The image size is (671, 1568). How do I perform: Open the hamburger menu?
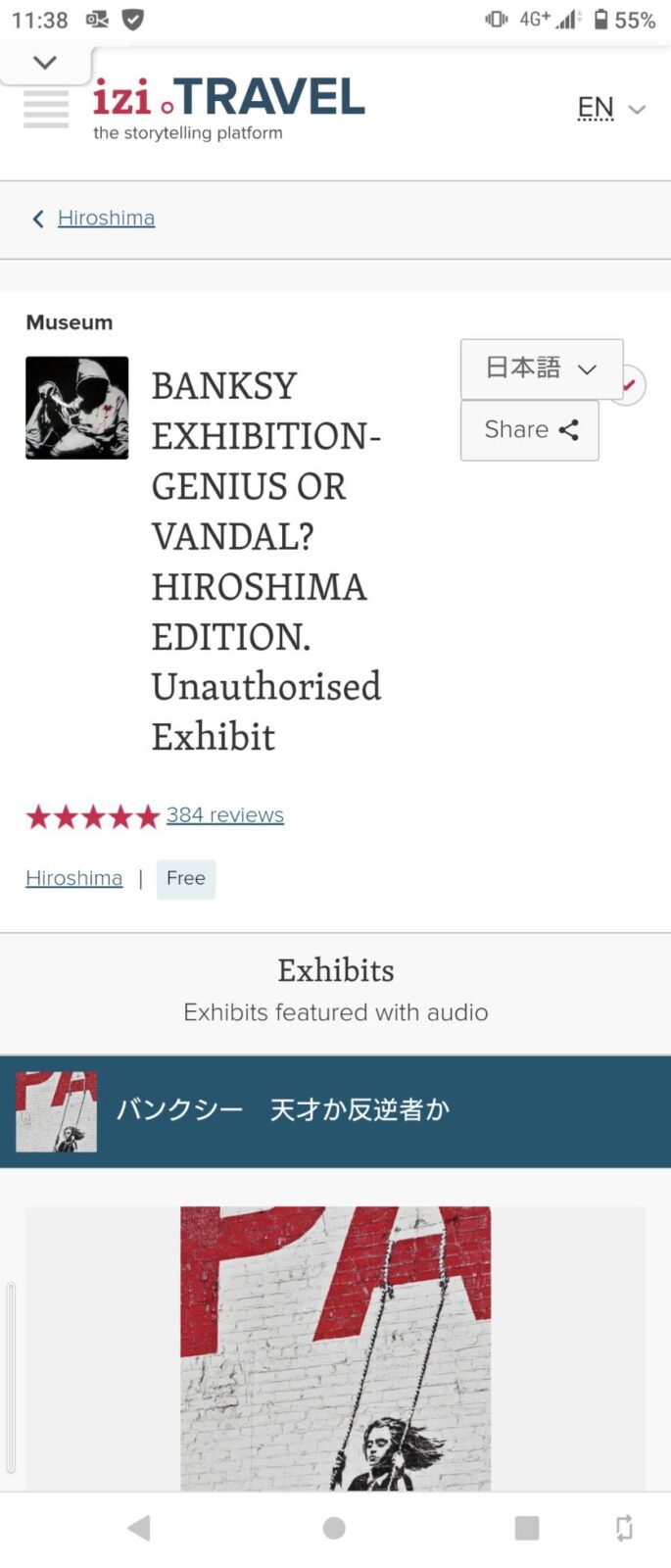(46, 109)
